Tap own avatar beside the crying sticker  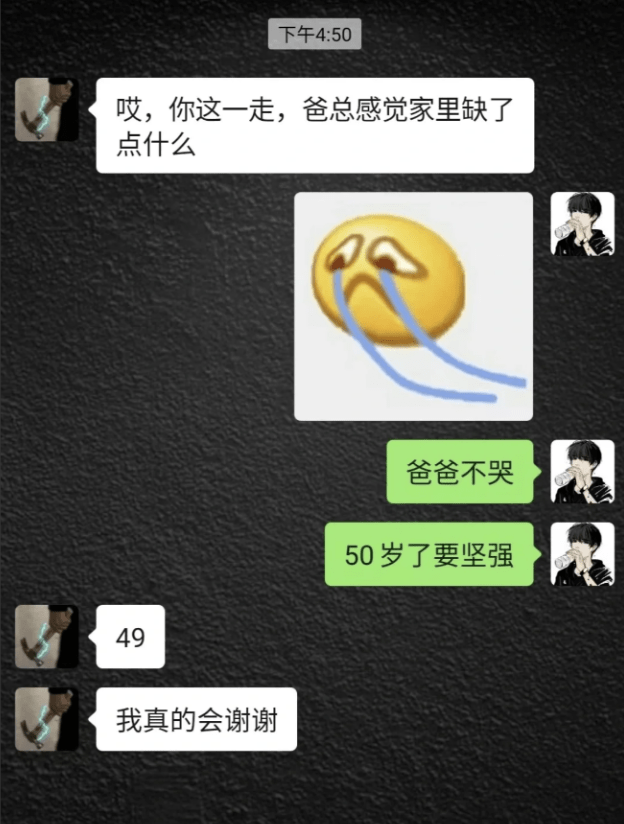coord(582,223)
